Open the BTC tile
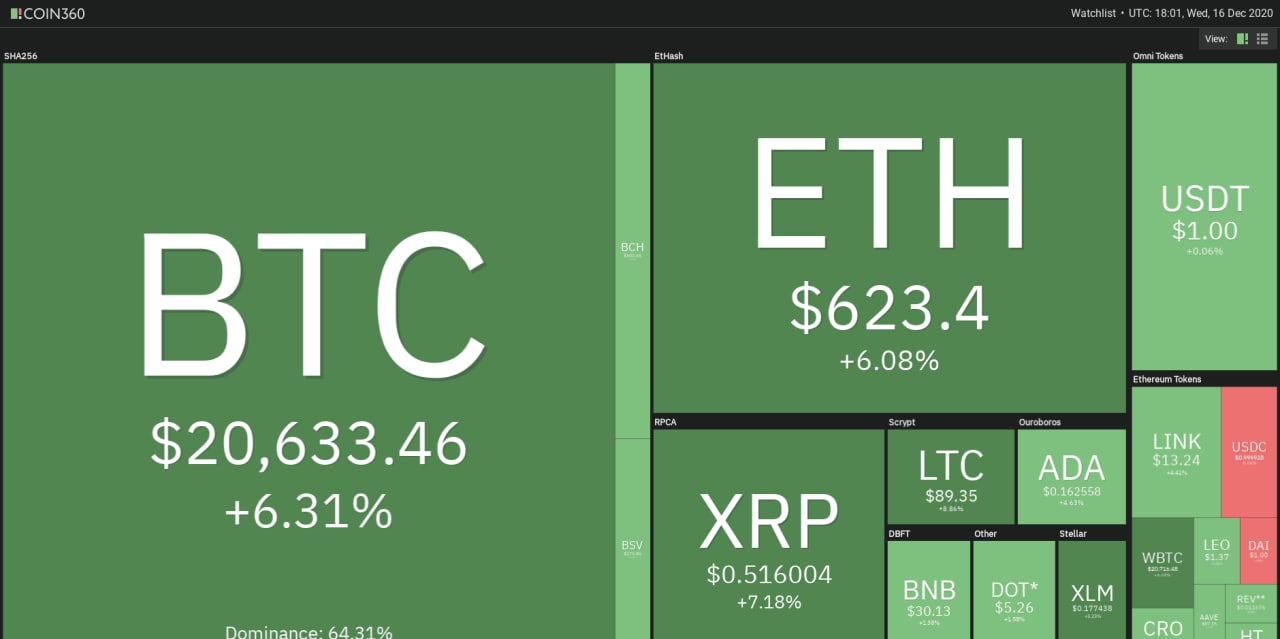This screenshot has width=1280, height=639. 309,350
